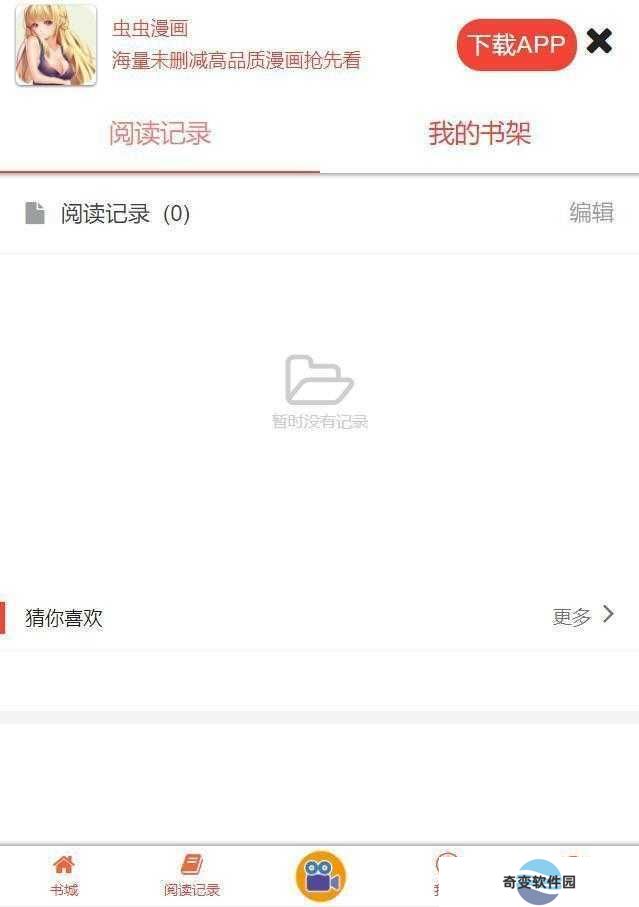Select the 阅读记录 top tab
This screenshot has height=907, width=639.
coord(160,134)
